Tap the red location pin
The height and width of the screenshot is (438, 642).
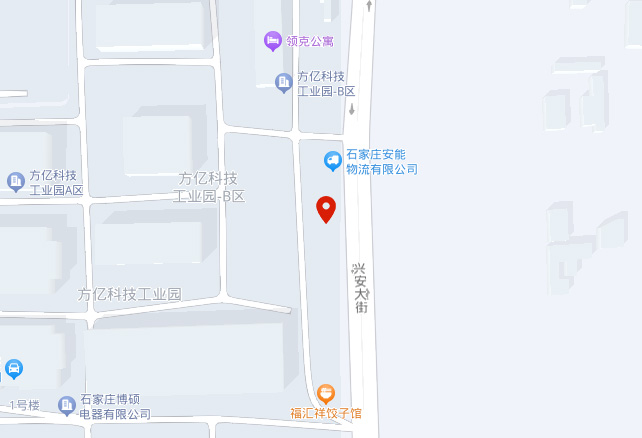pos(326,208)
